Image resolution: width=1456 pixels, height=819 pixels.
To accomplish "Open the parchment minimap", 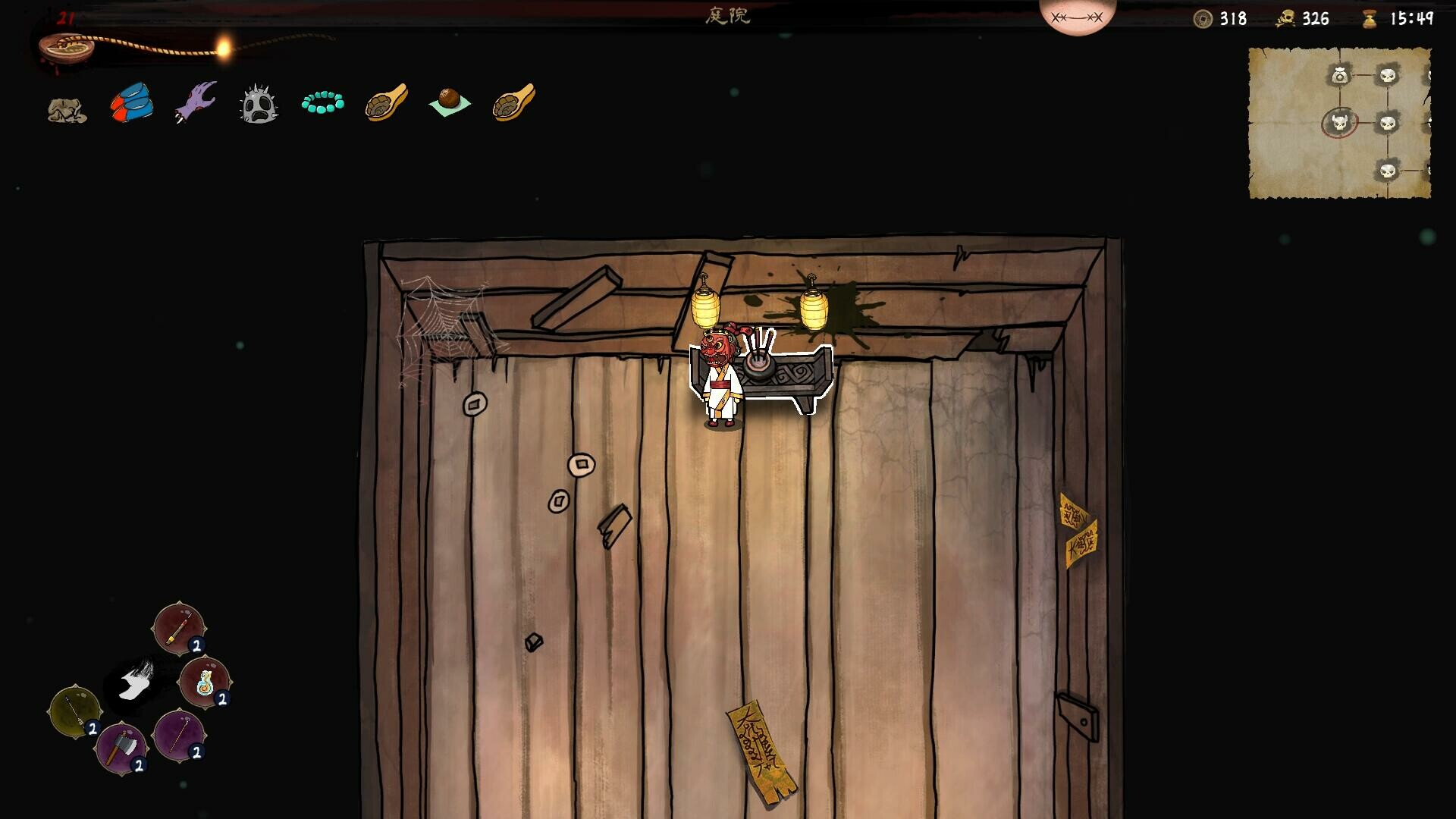I will click(x=1339, y=123).
